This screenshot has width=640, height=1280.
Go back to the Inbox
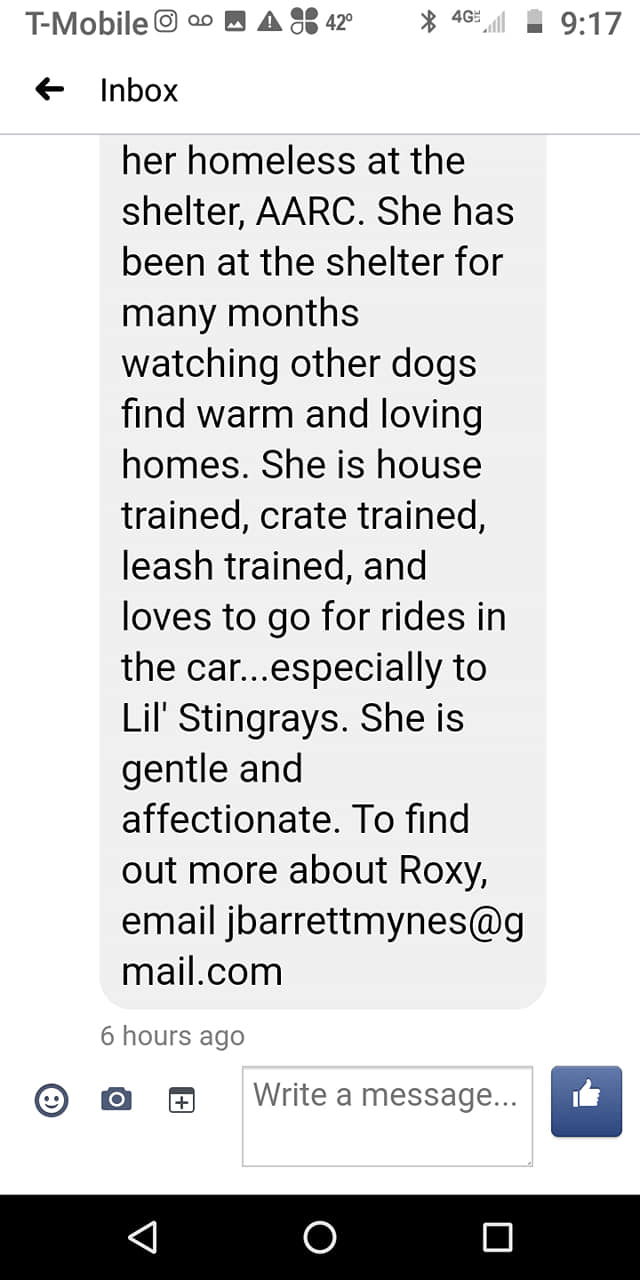pos(50,90)
